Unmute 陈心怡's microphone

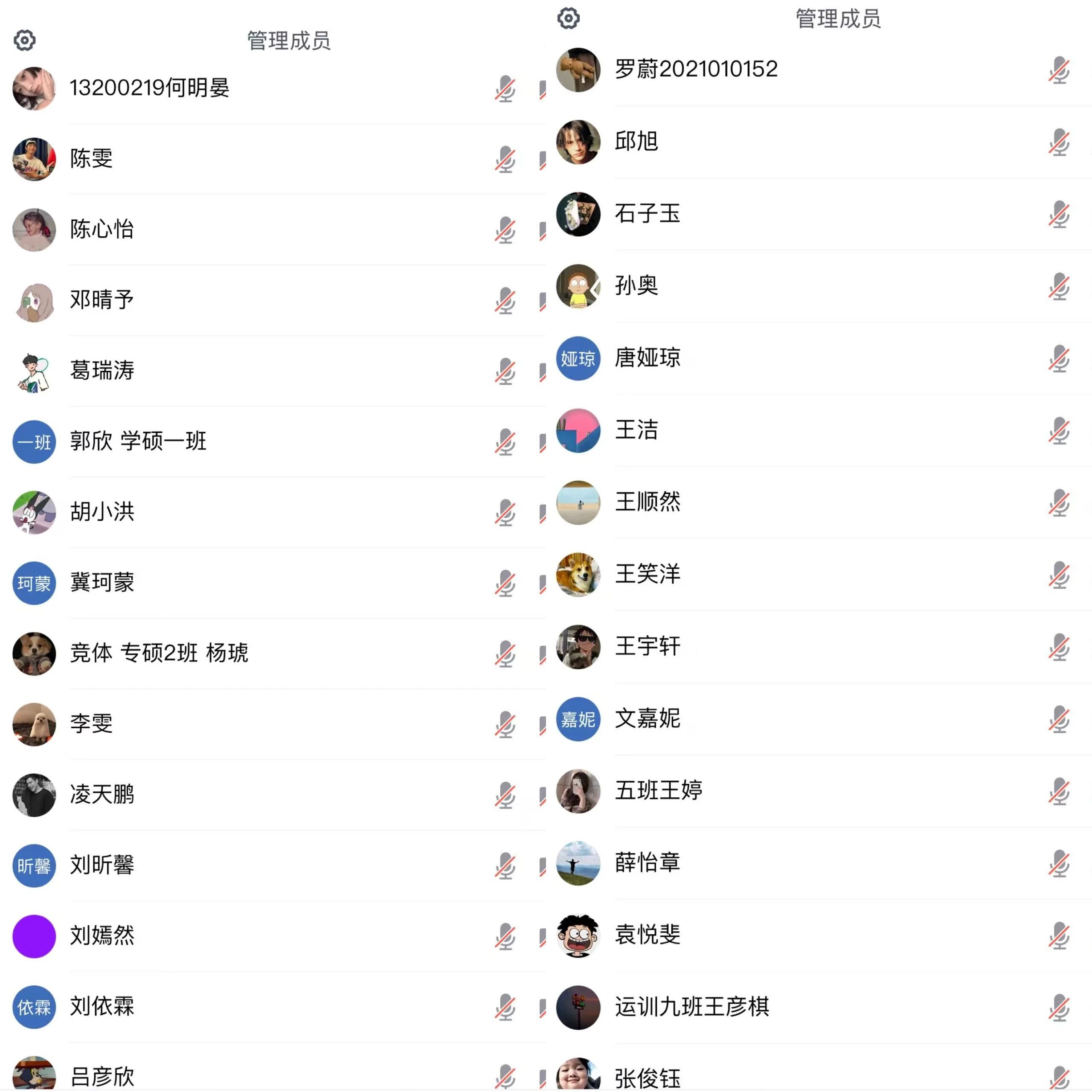pos(505,230)
